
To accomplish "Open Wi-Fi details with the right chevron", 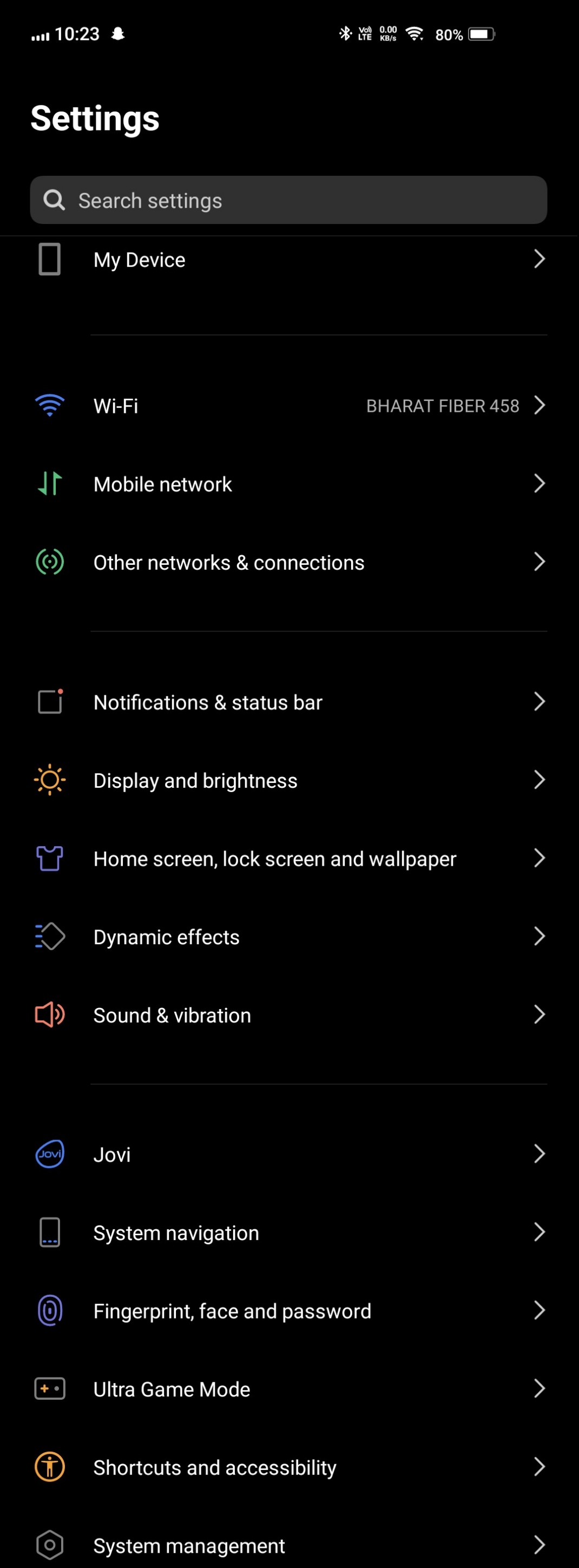I will click(539, 405).
